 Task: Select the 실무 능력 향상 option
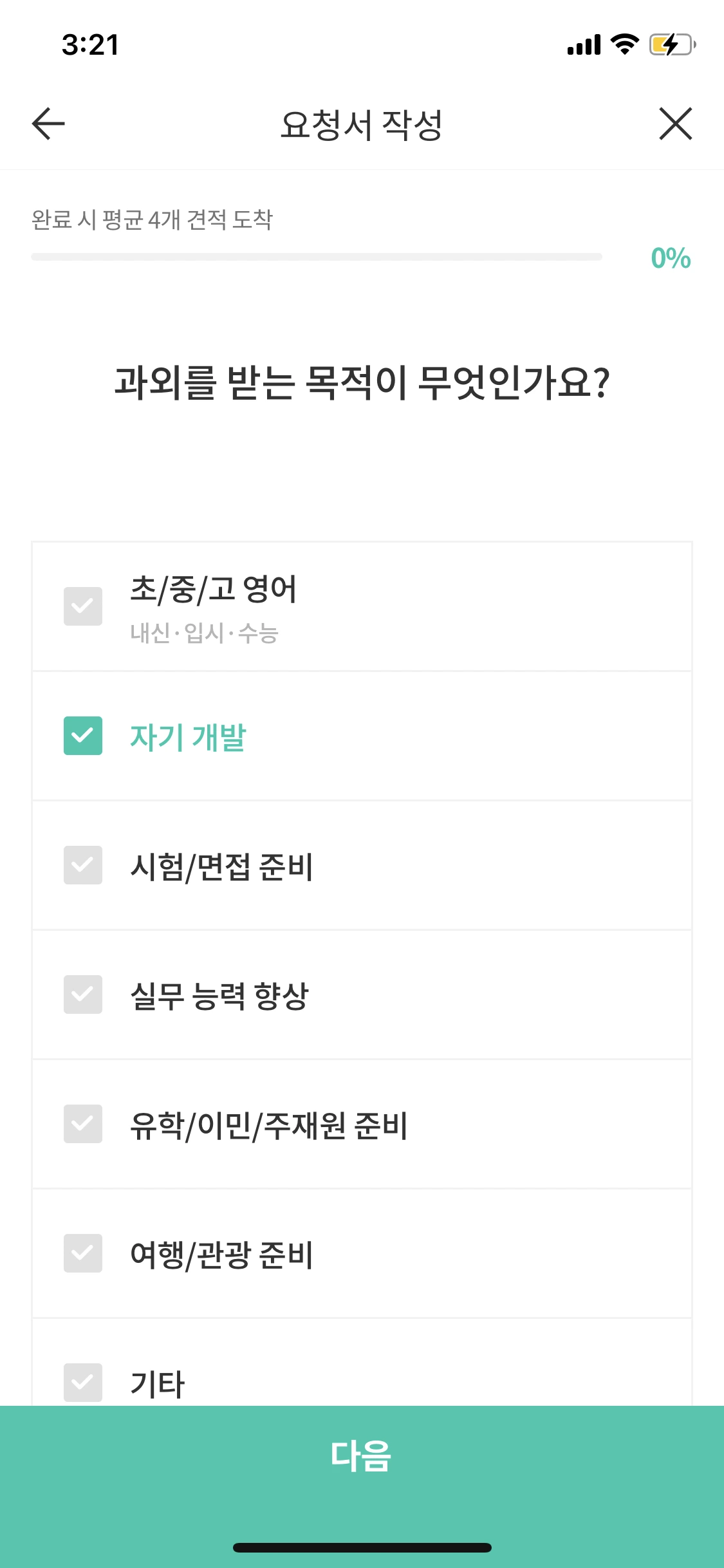(x=83, y=994)
